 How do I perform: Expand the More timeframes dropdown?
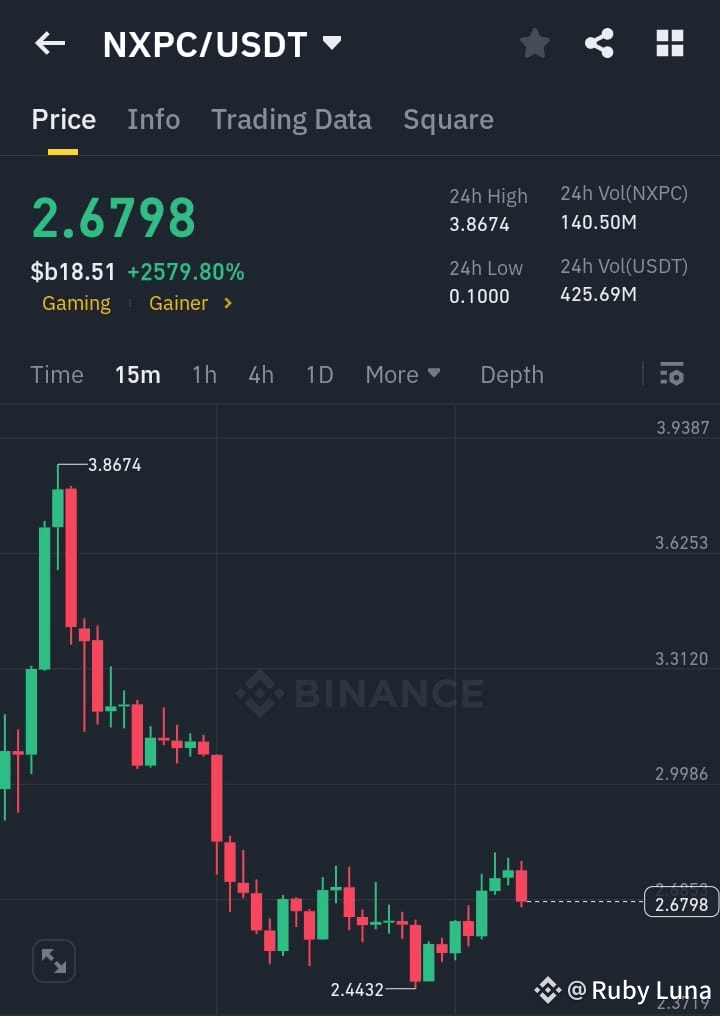click(x=403, y=374)
